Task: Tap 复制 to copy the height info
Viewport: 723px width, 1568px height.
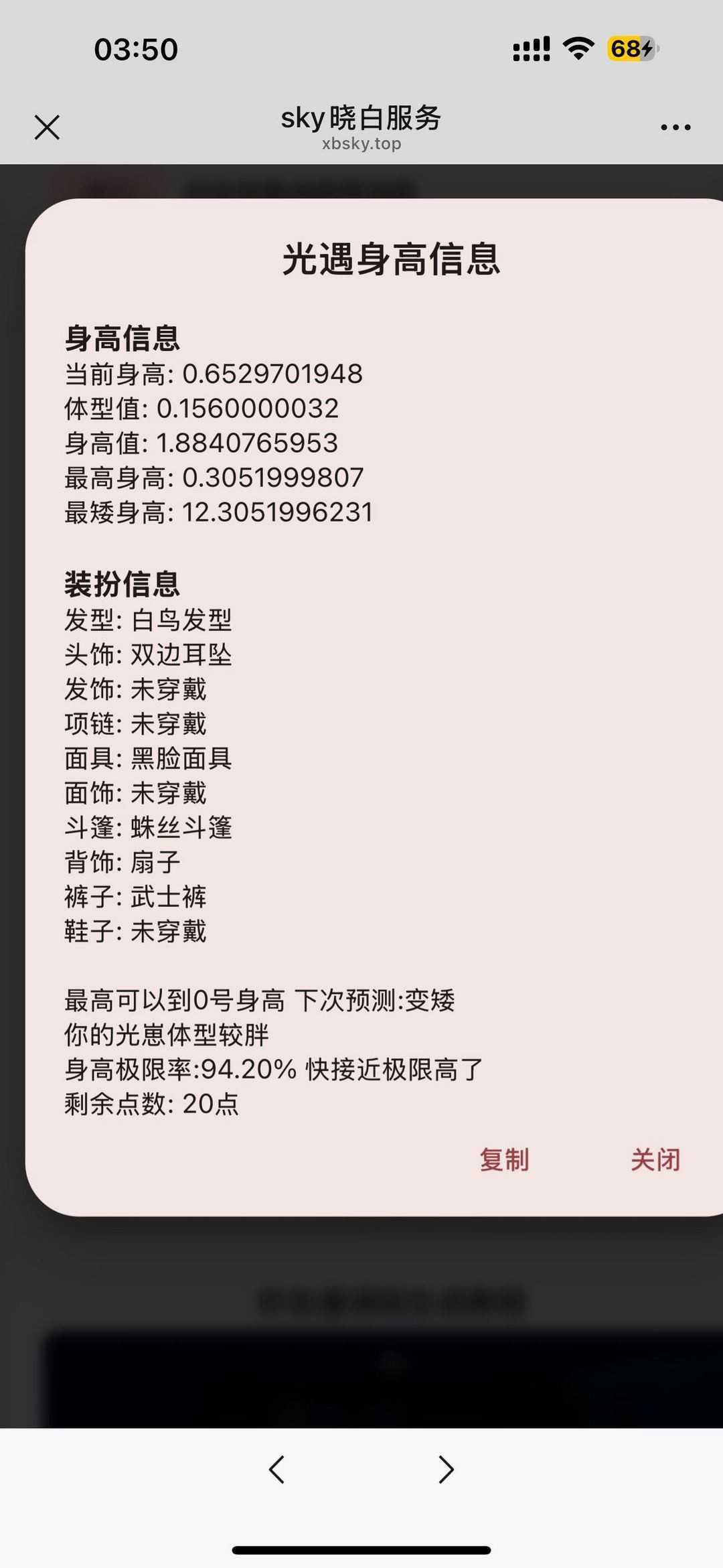Action: [x=504, y=1159]
